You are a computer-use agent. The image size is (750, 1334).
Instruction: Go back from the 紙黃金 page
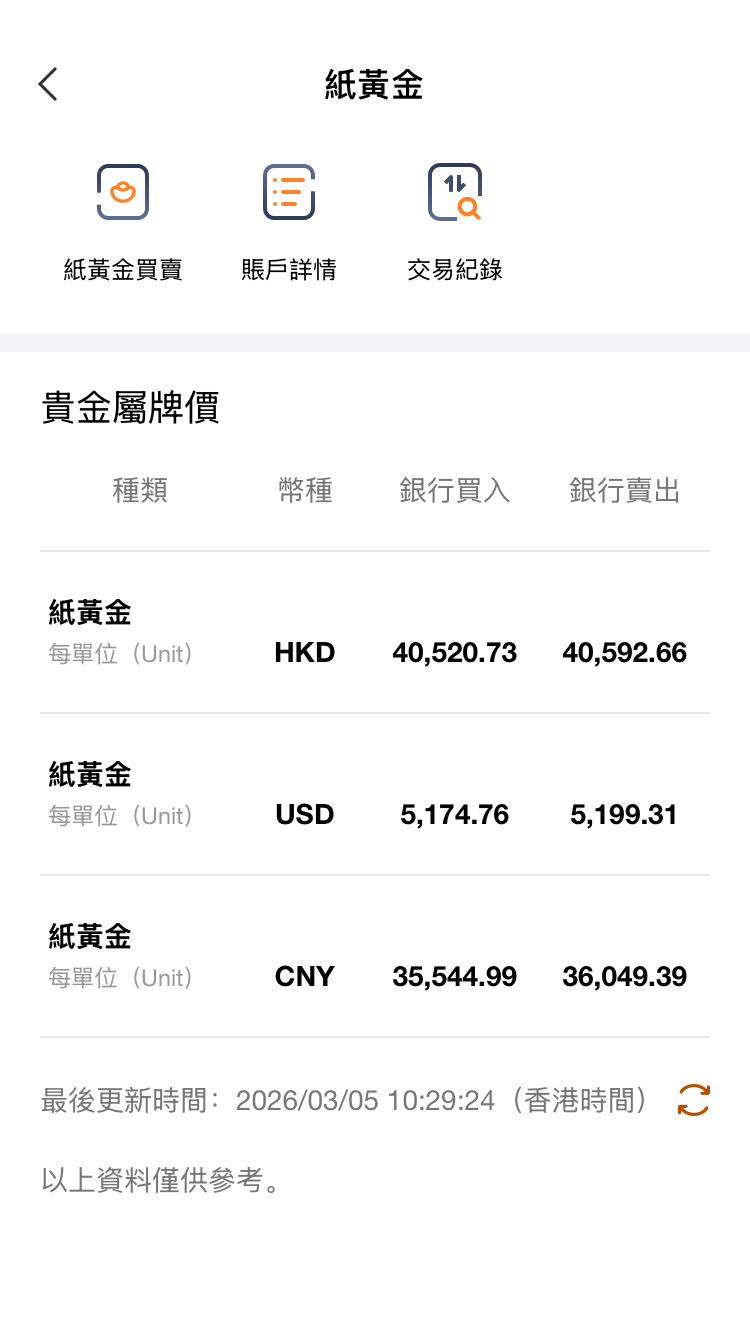point(48,85)
